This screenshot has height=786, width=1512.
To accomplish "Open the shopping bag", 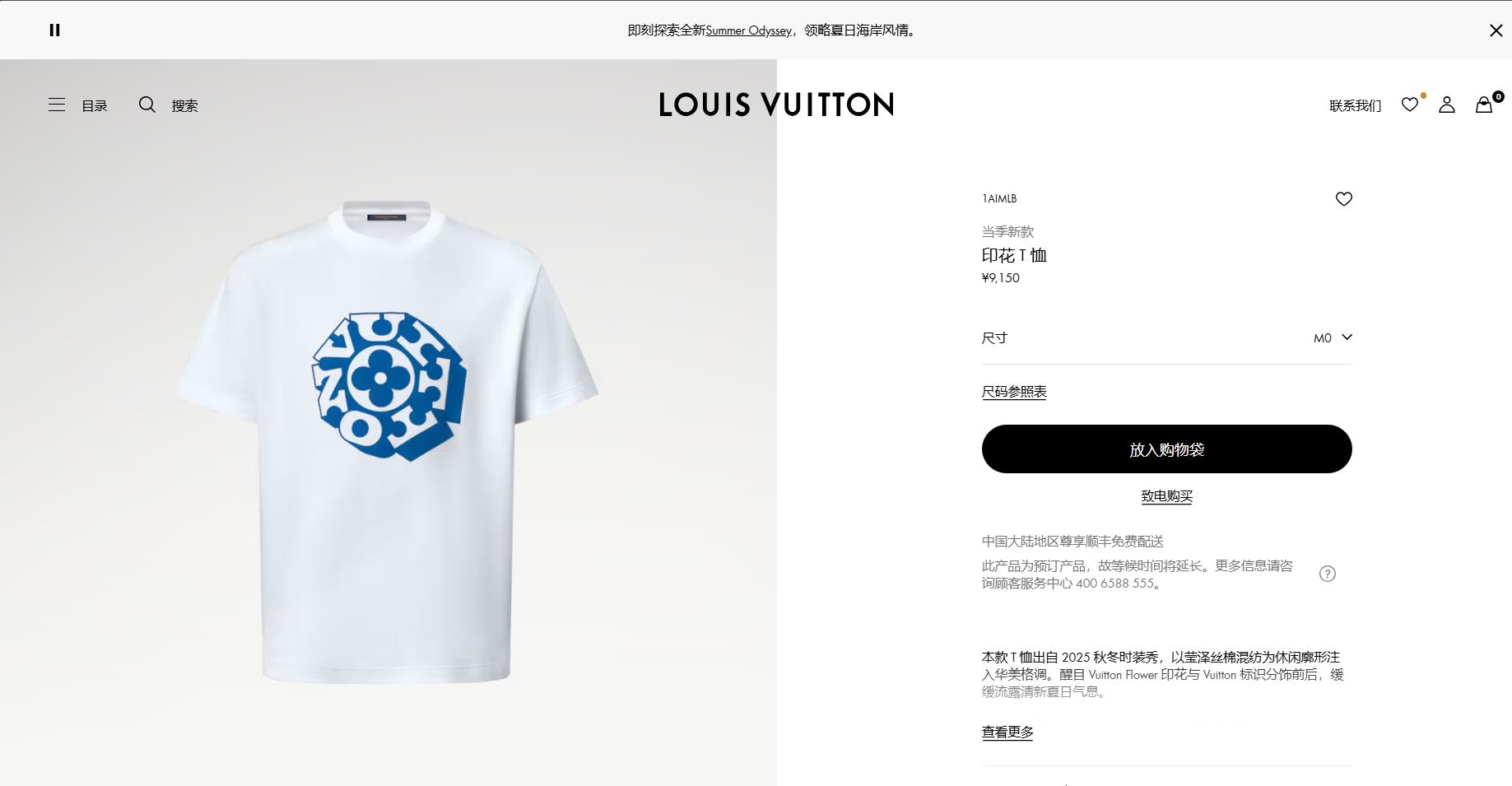I will [1484, 105].
